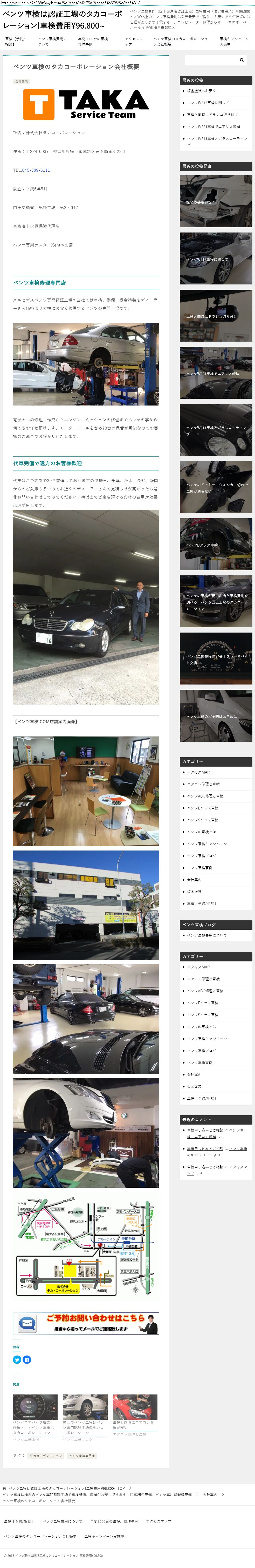Open the ブレーキパッド交換 post thumbnail

coord(216,659)
